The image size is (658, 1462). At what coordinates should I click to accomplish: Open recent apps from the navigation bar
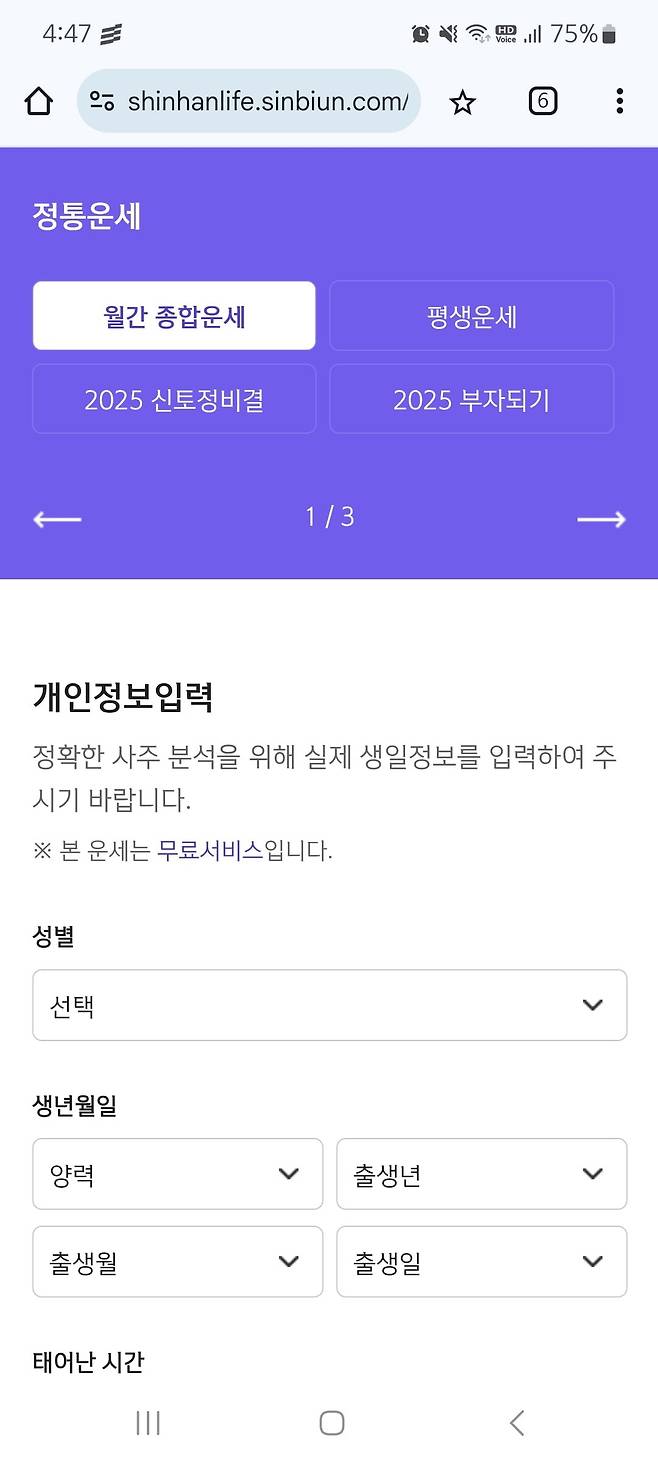click(x=148, y=1423)
